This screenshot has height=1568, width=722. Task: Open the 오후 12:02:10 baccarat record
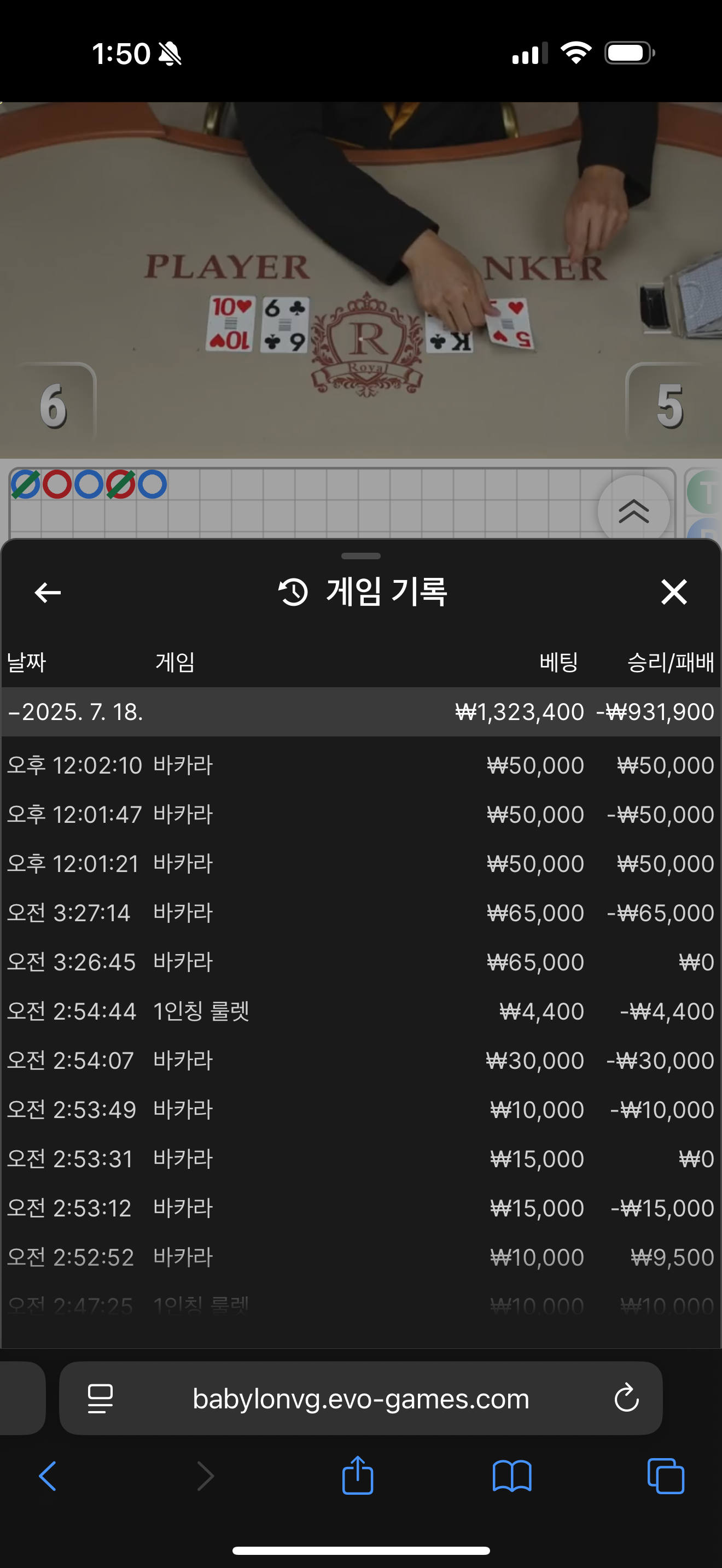point(361,765)
